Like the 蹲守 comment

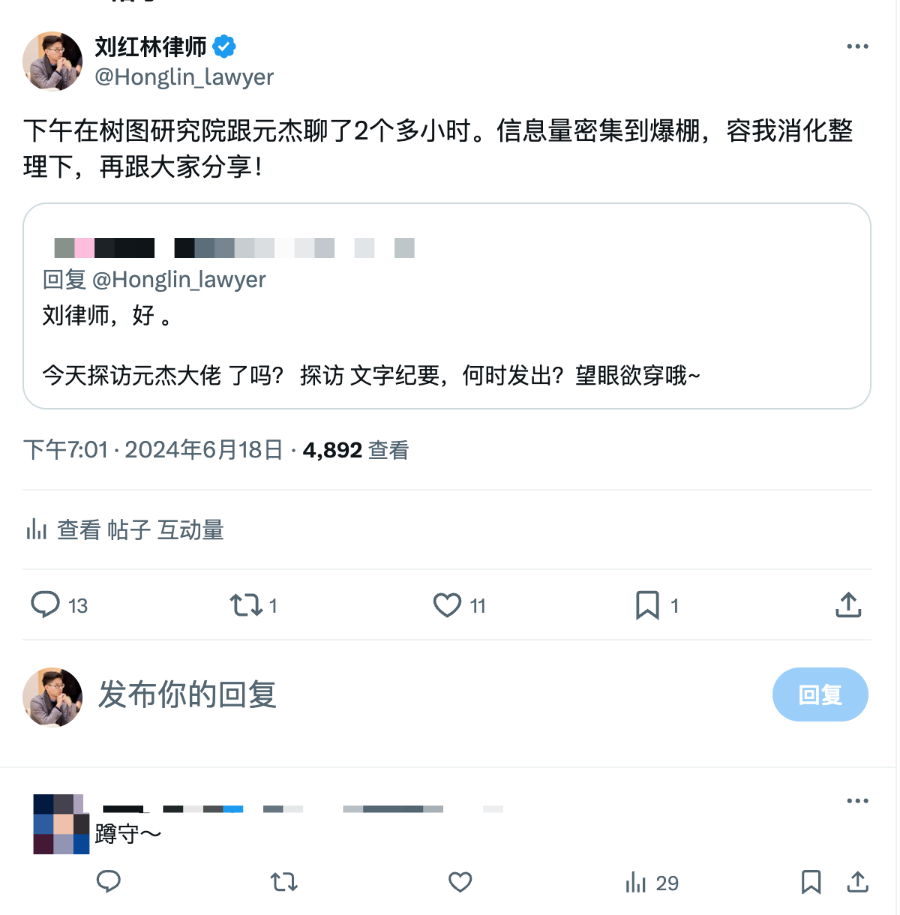[x=460, y=881]
